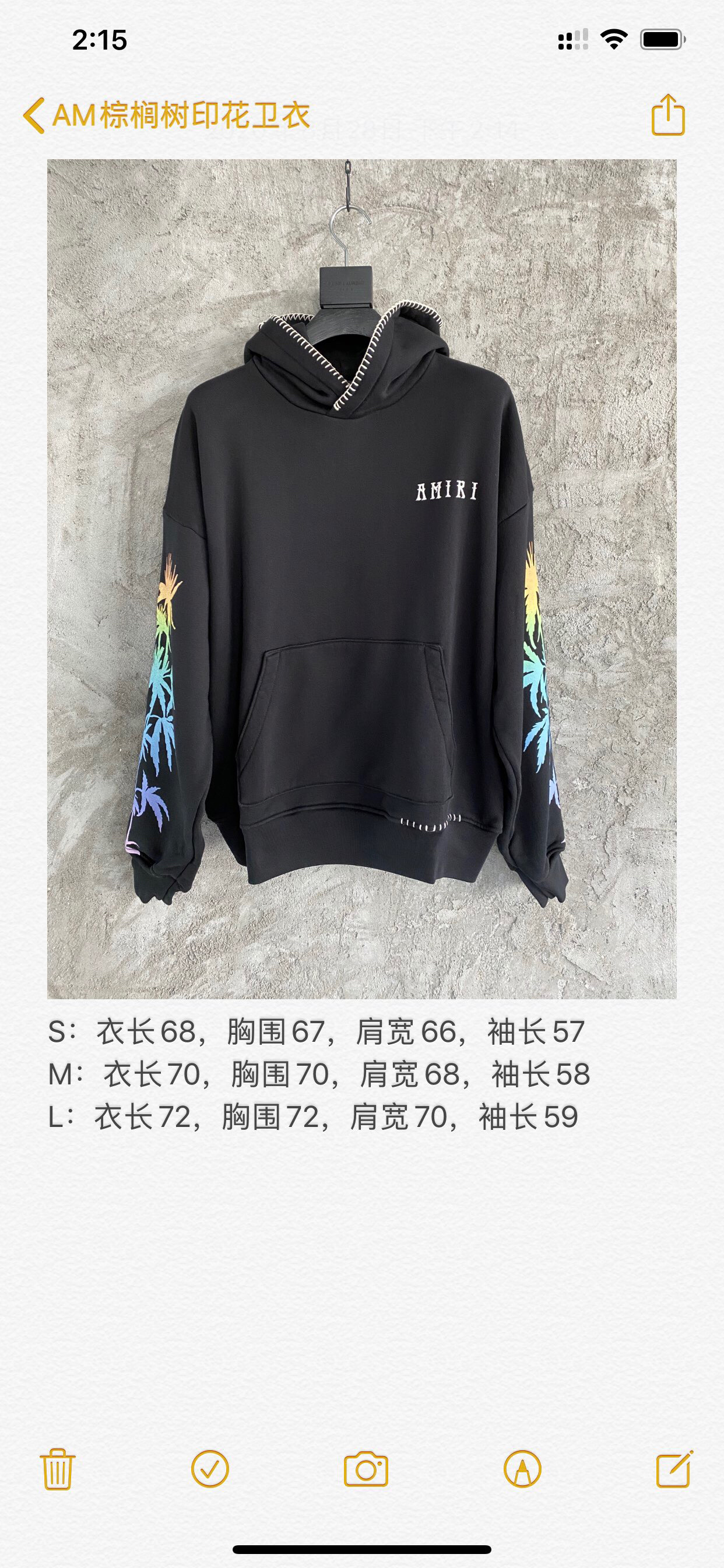Delete this note with the trash icon
The width and height of the screenshot is (724, 1568).
(57, 1469)
